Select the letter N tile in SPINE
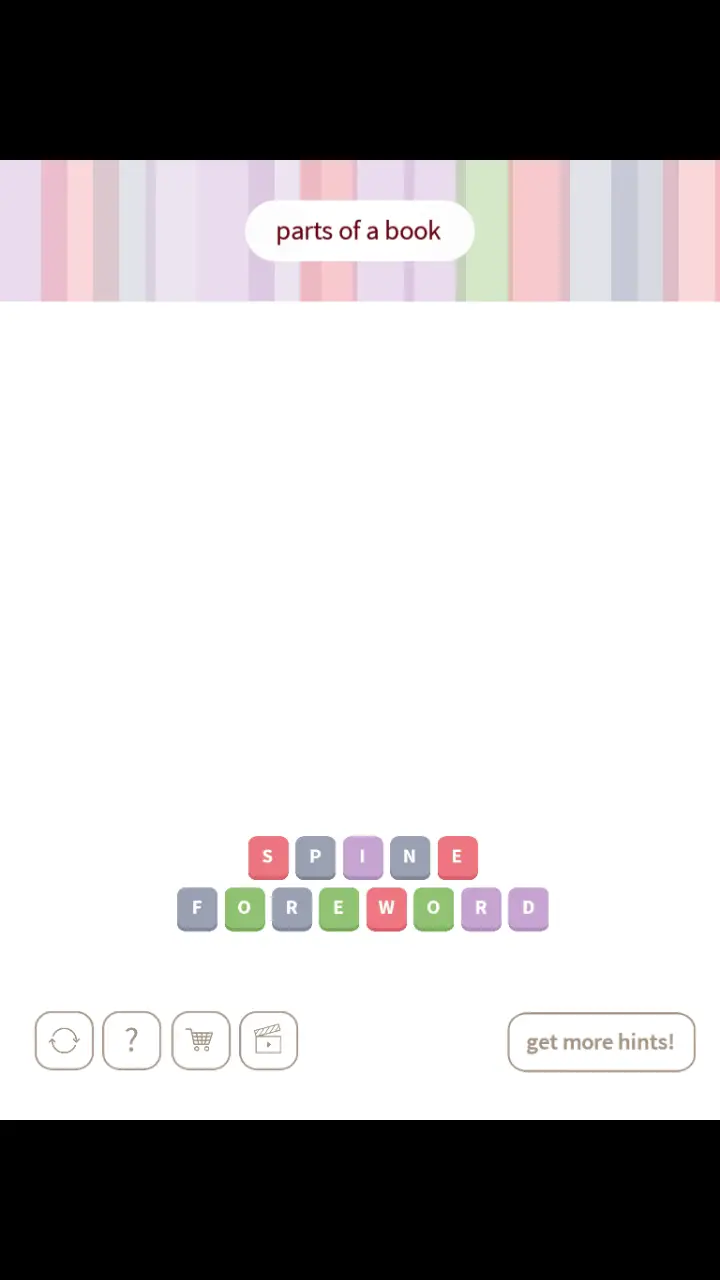Screen dimensions: 720x1280 pos(410,858)
